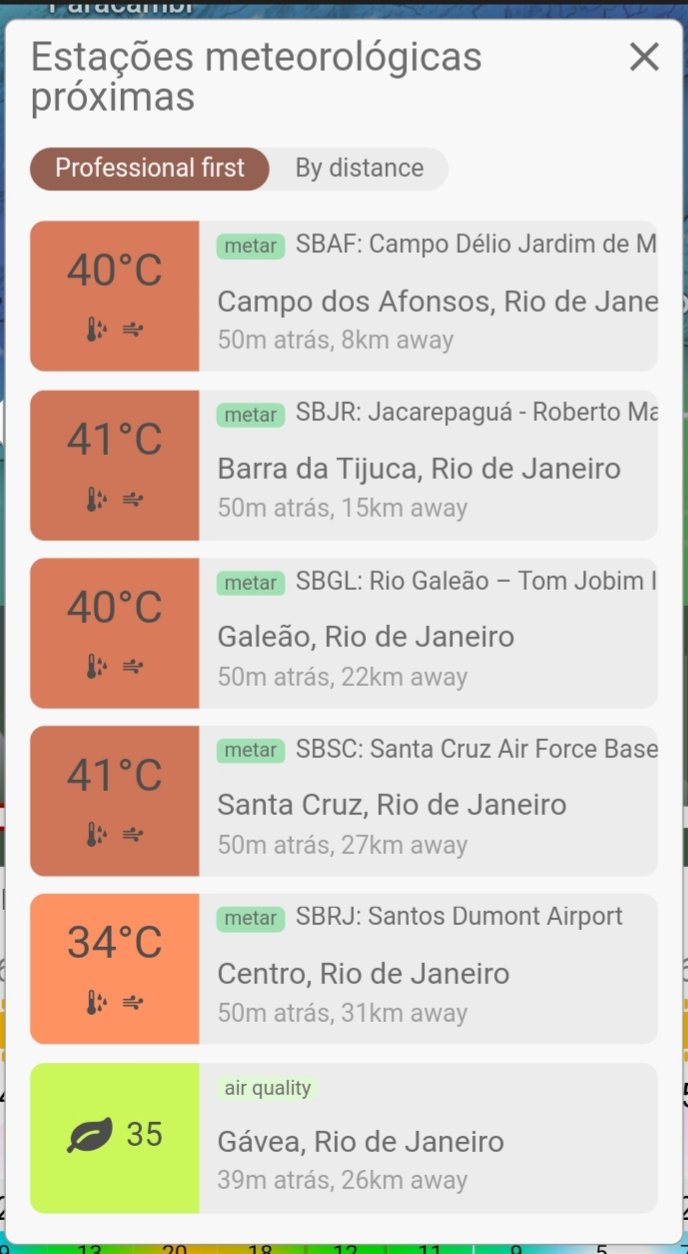Open the Gávea air quality station

point(344,1138)
